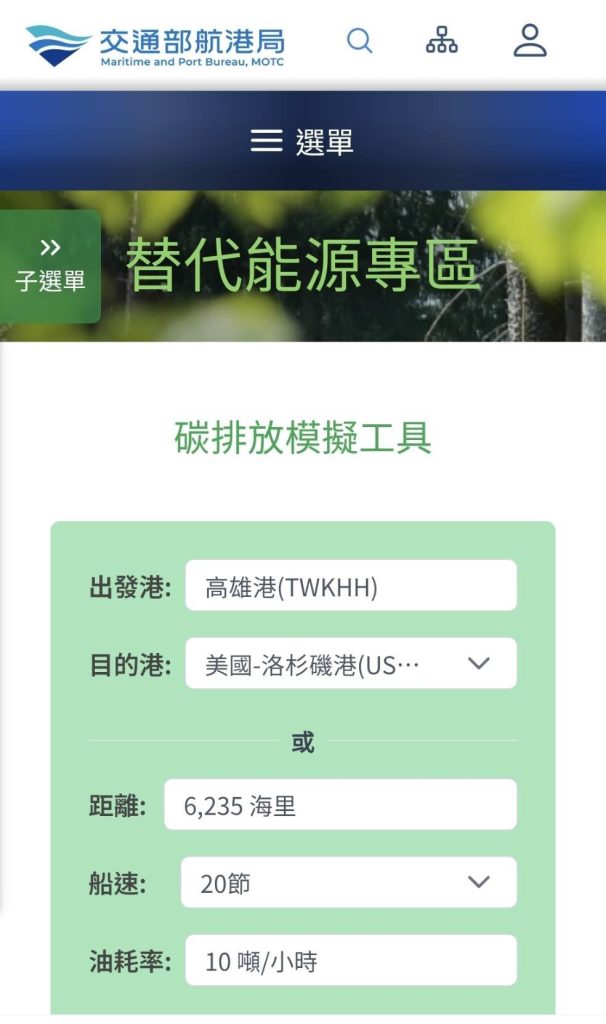Open the sitemap icon
This screenshot has height=1024, width=606.
(x=441, y=41)
